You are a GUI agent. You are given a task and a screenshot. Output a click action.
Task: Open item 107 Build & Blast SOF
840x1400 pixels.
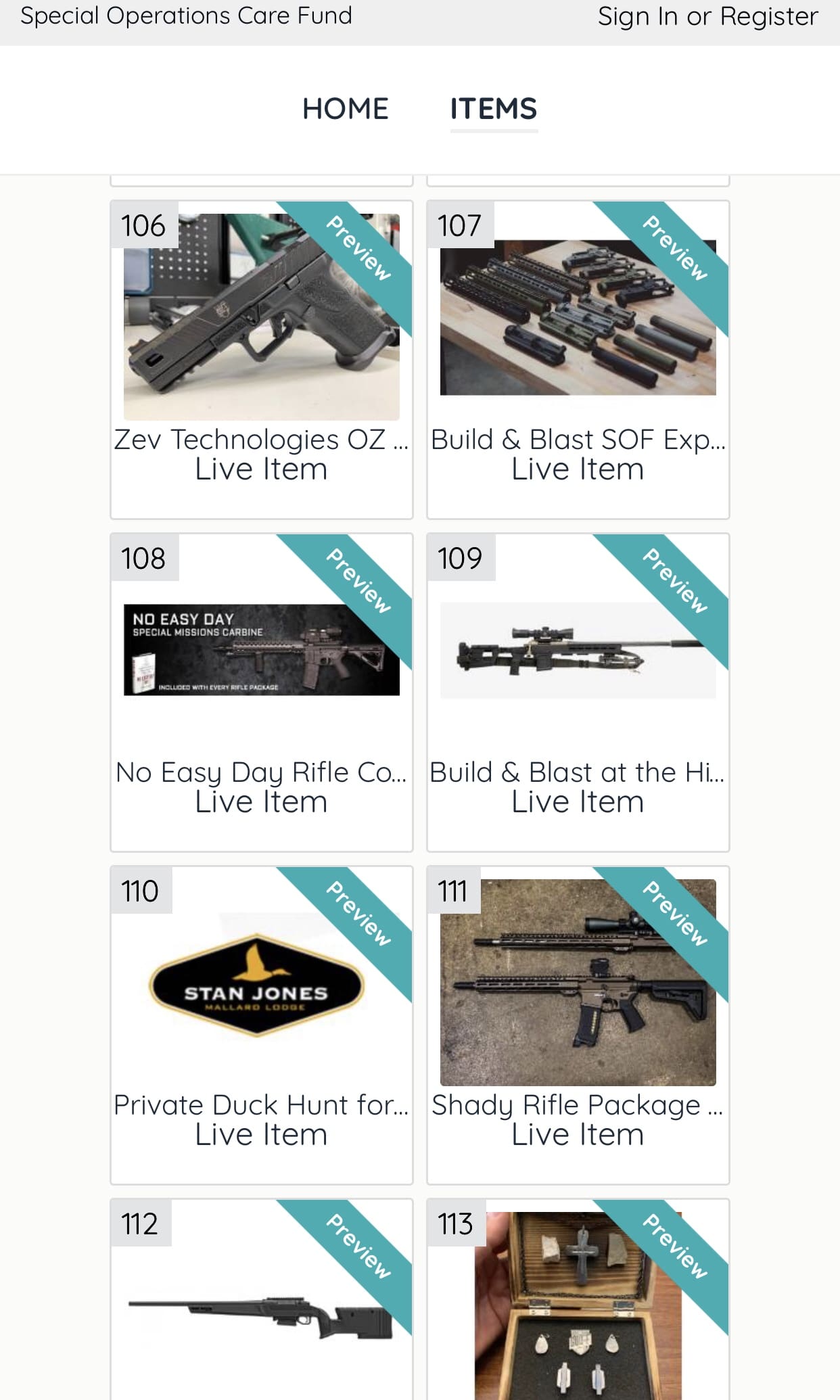point(578,360)
